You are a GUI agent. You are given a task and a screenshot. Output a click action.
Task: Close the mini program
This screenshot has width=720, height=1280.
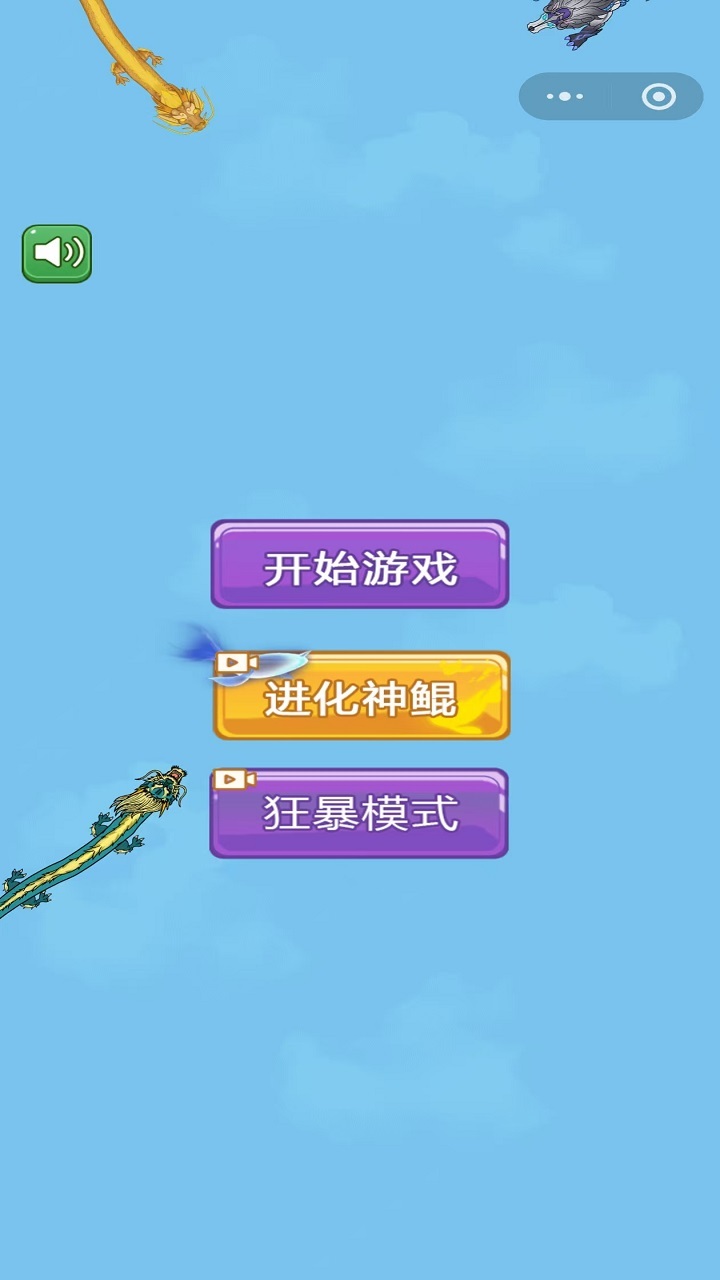658,97
